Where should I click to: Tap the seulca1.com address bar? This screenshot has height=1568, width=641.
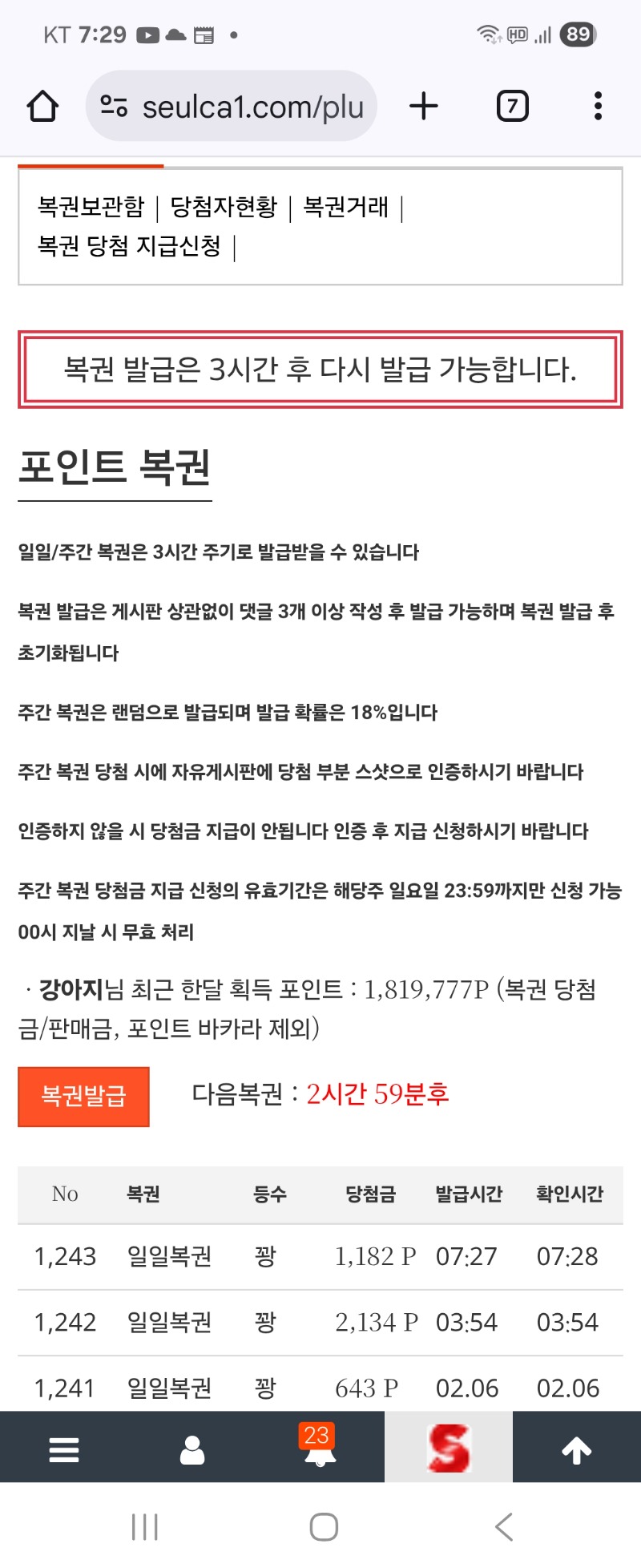(232, 107)
